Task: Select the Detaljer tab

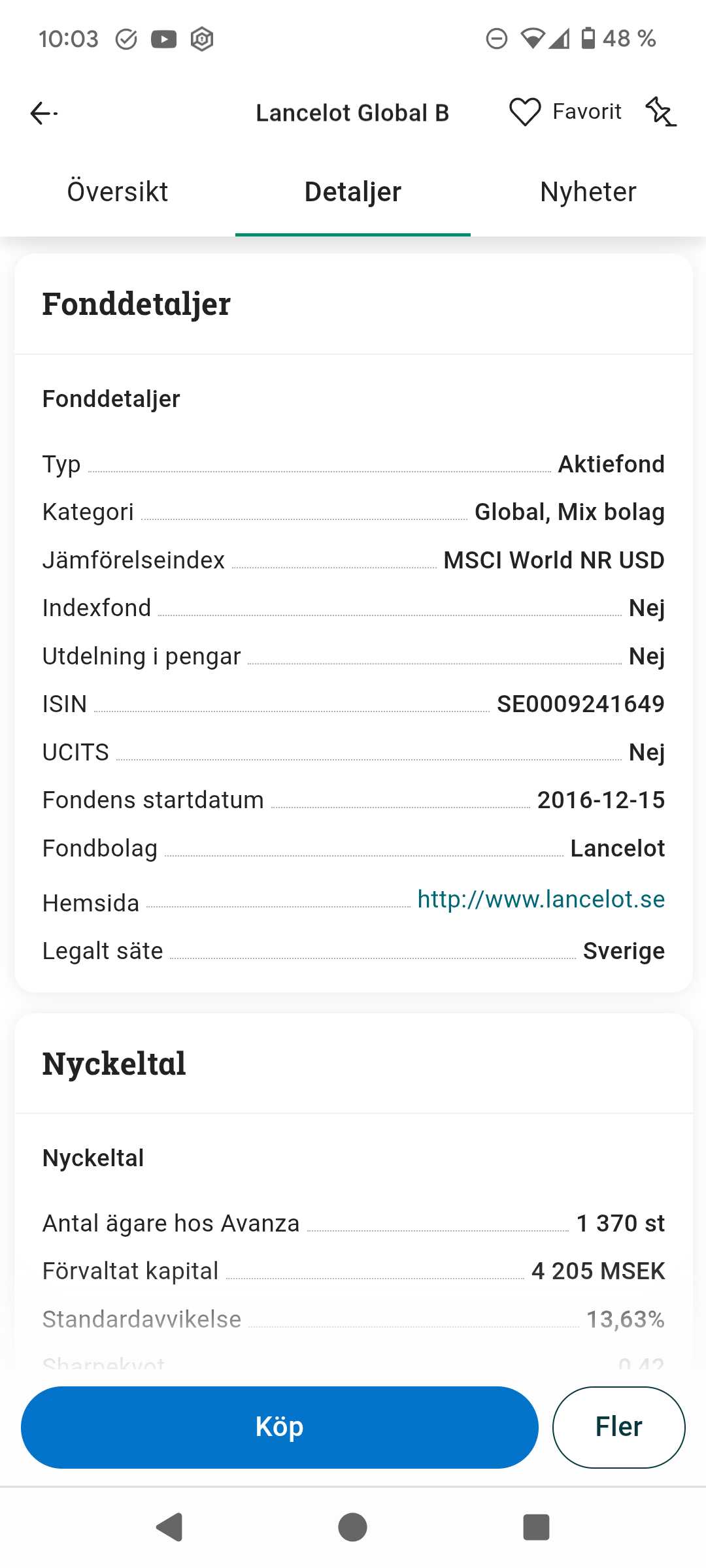Action: 353,192
